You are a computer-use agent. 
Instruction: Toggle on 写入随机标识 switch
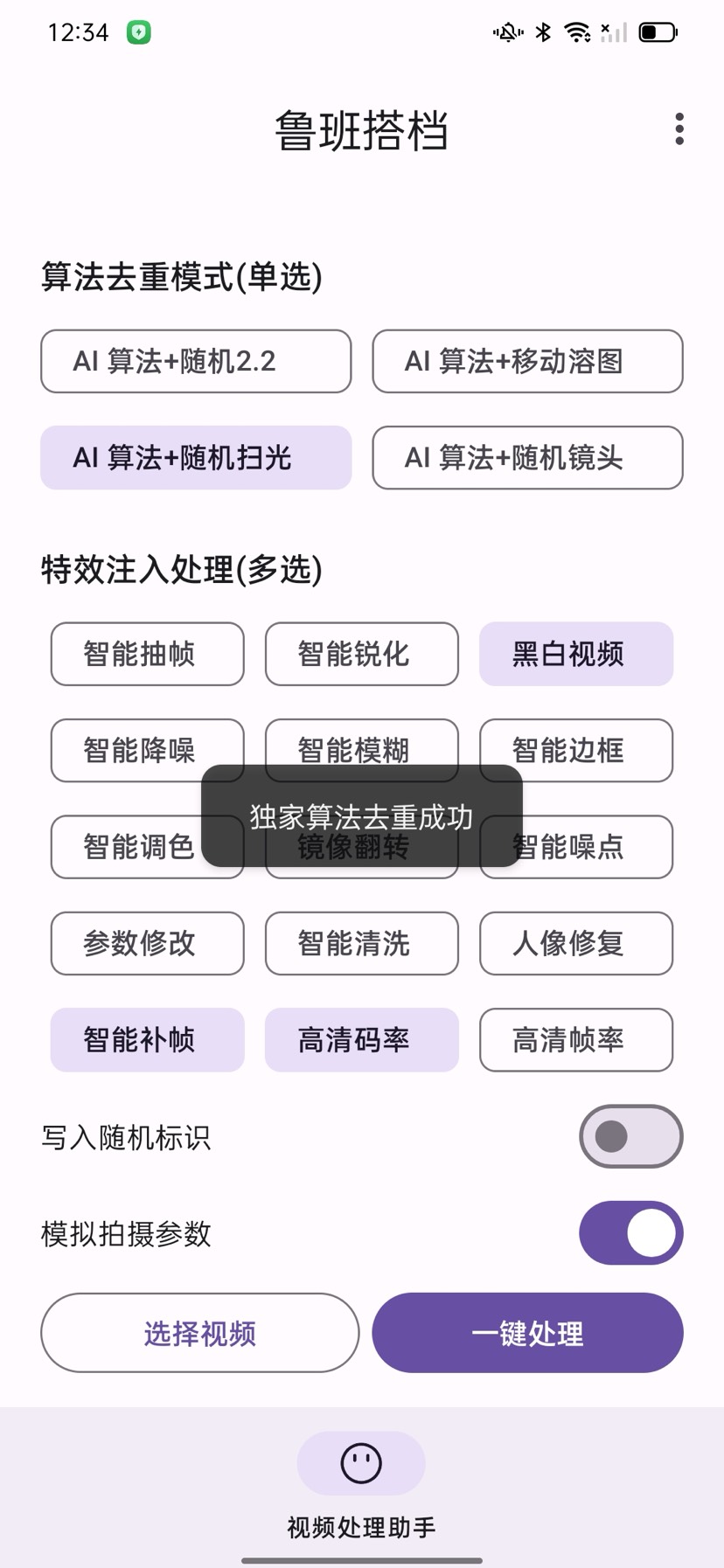pyautogui.click(x=630, y=1136)
